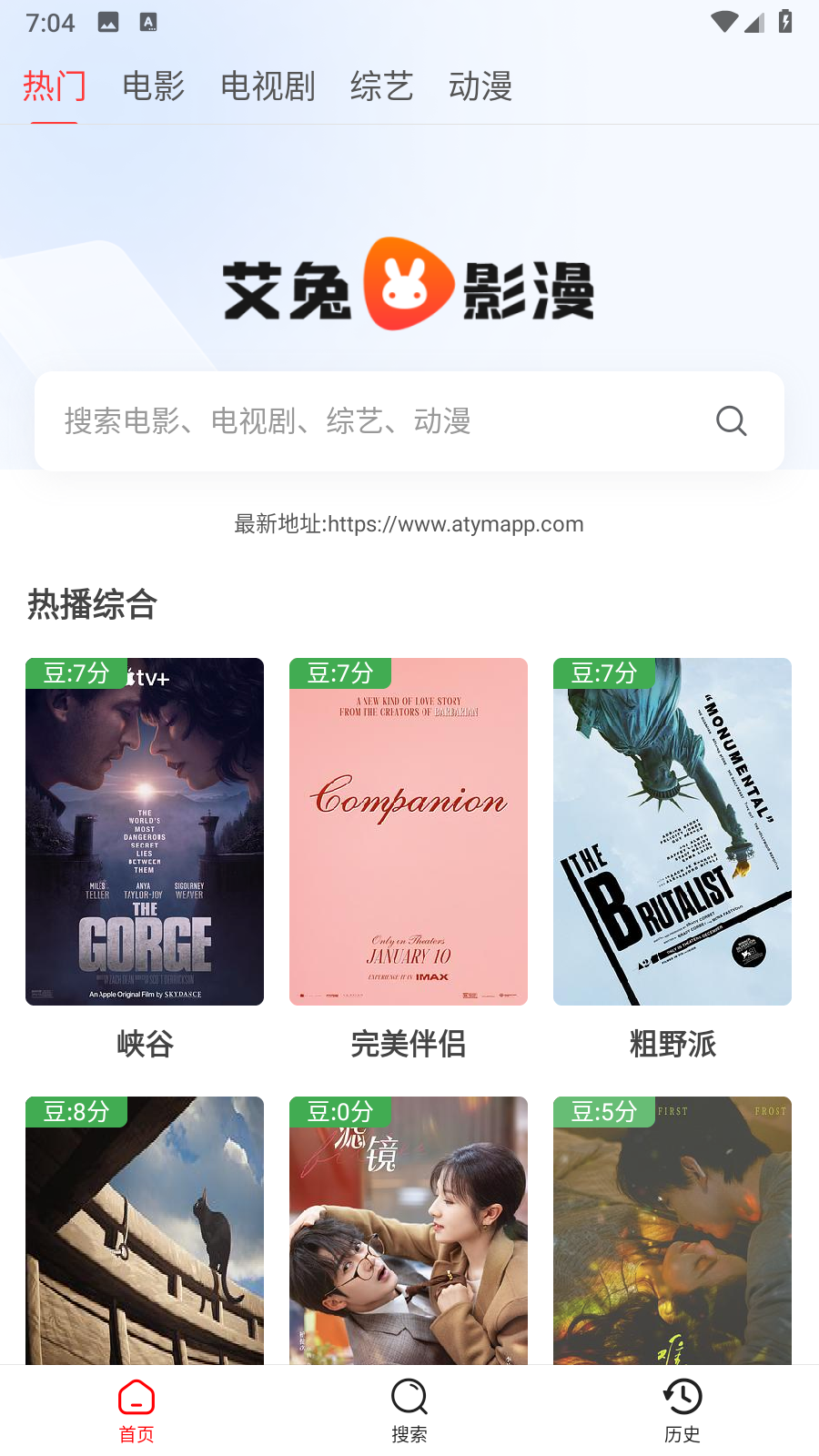The image size is (819, 1456).
Task: Tap the 搜索电影、电视剧 search field
Action: 364,421
